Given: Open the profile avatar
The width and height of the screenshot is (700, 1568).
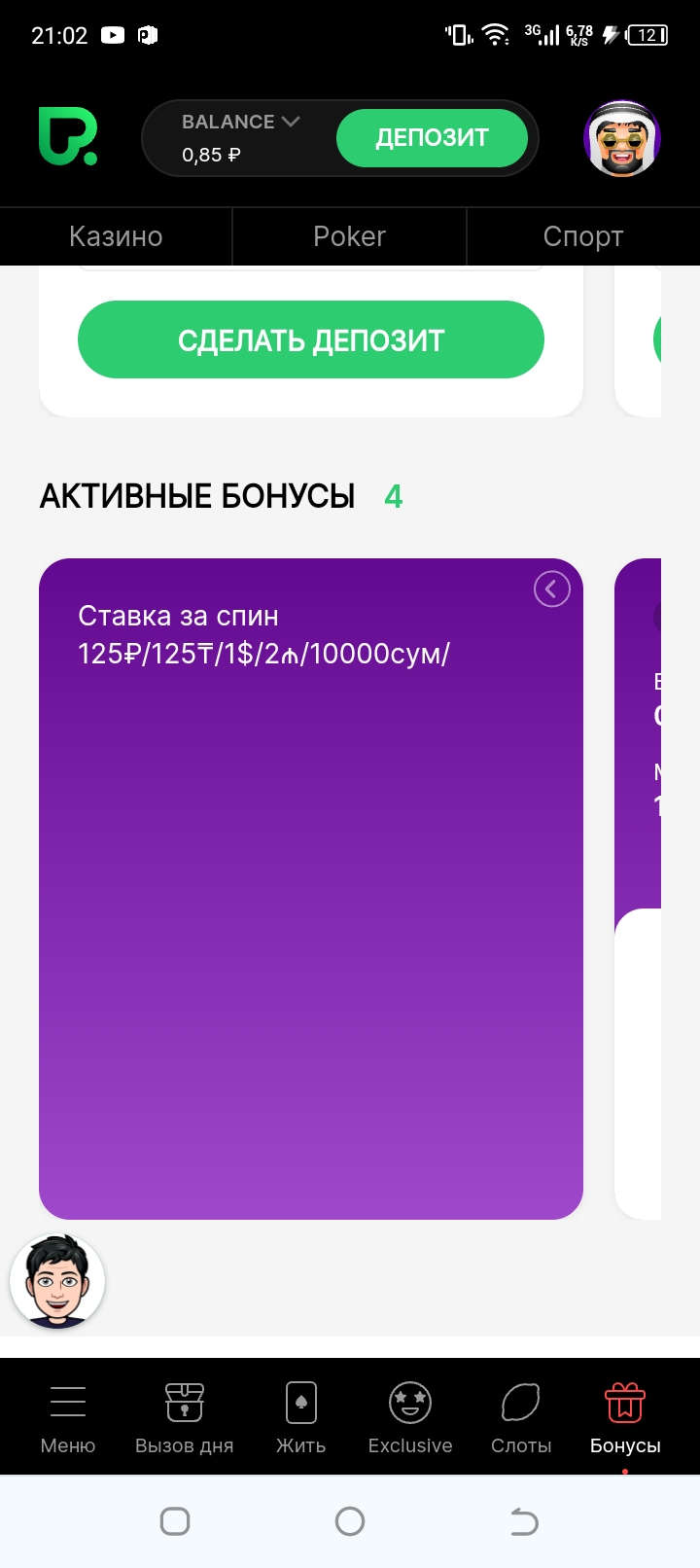Looking at the screenshot, I should point(622,139).
